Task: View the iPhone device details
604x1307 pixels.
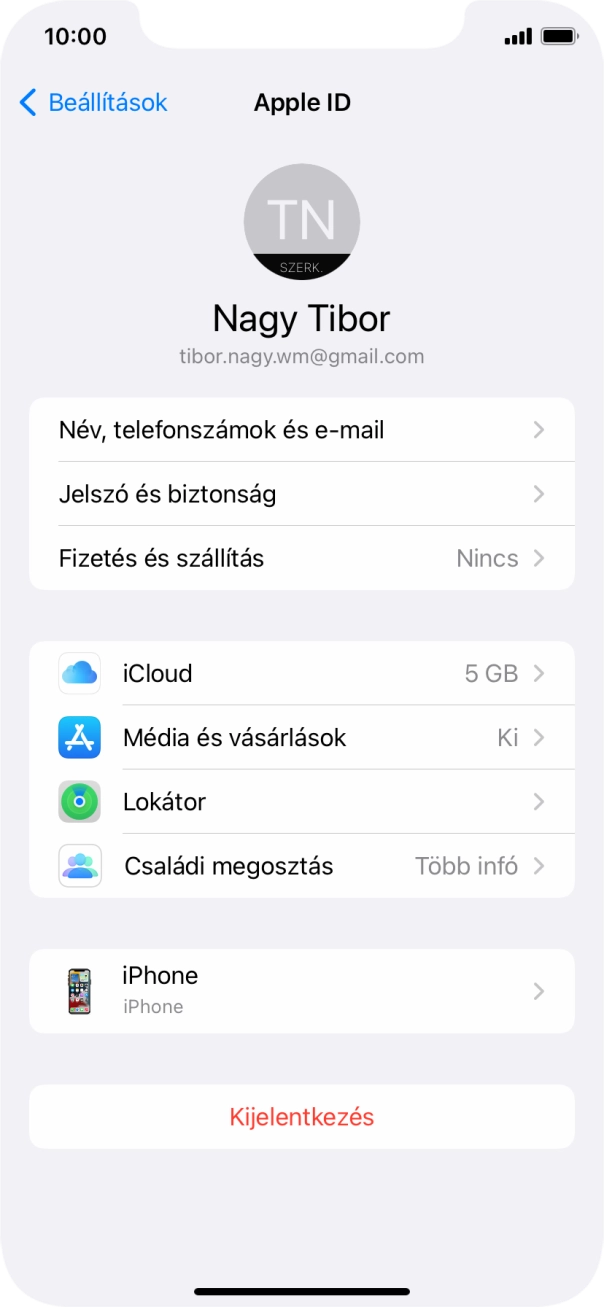Action: click(301, 990)
